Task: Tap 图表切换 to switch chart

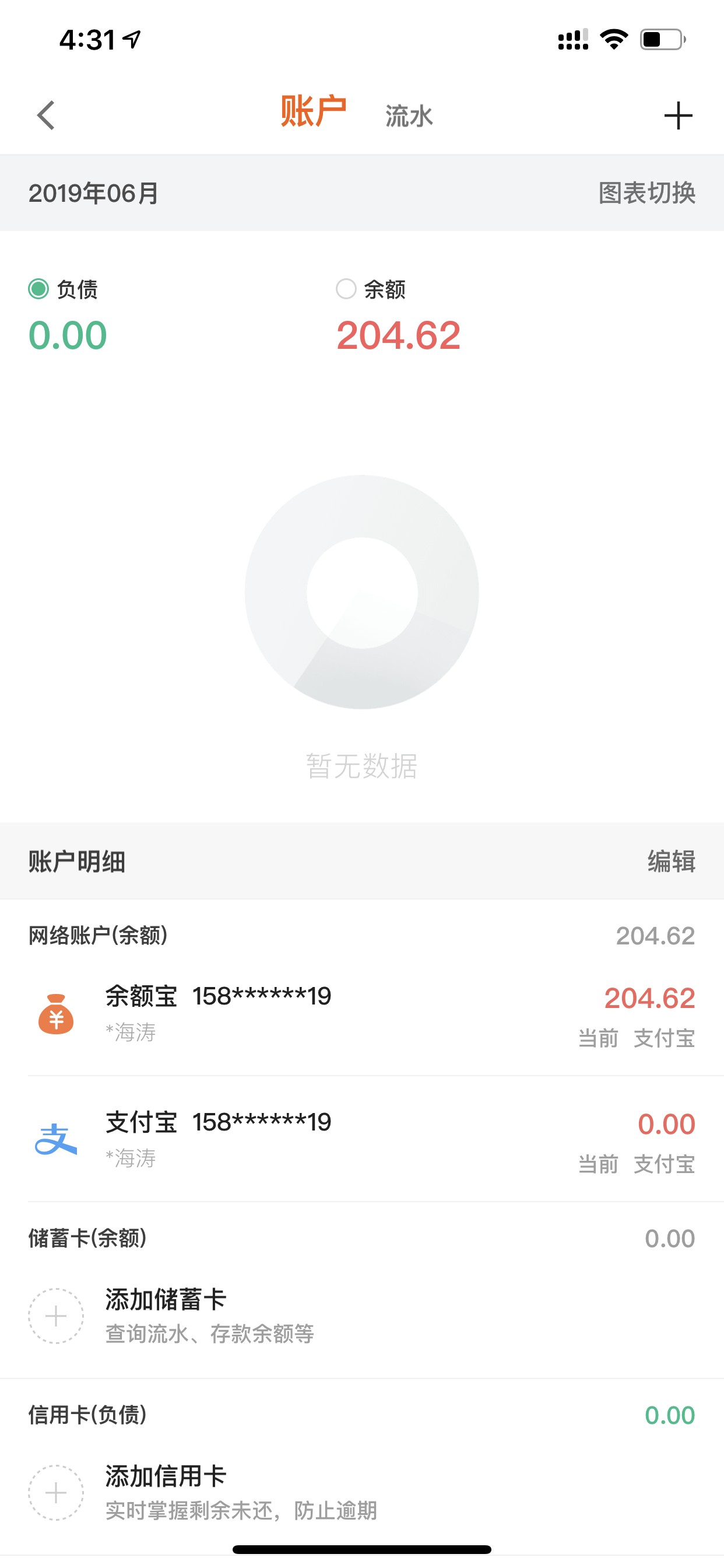Action: coord(646,193)
